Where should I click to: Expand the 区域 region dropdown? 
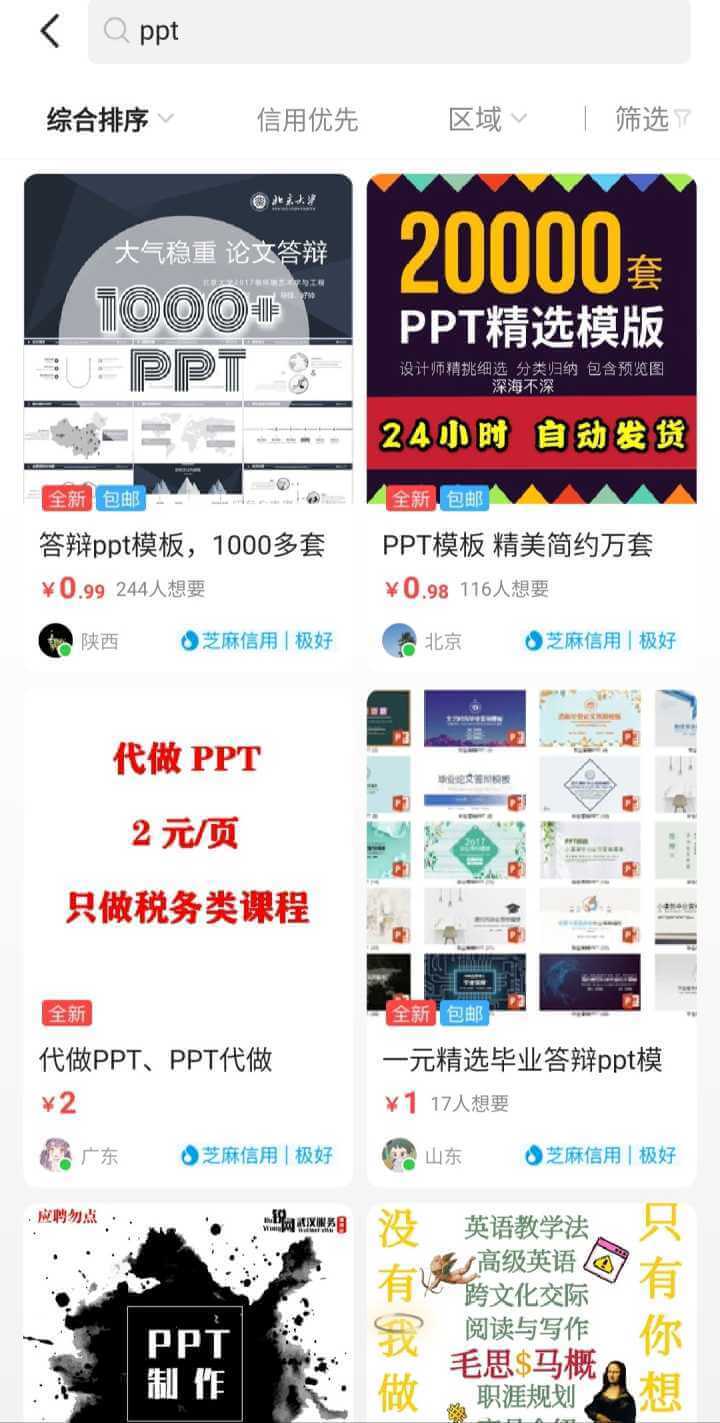487,120
